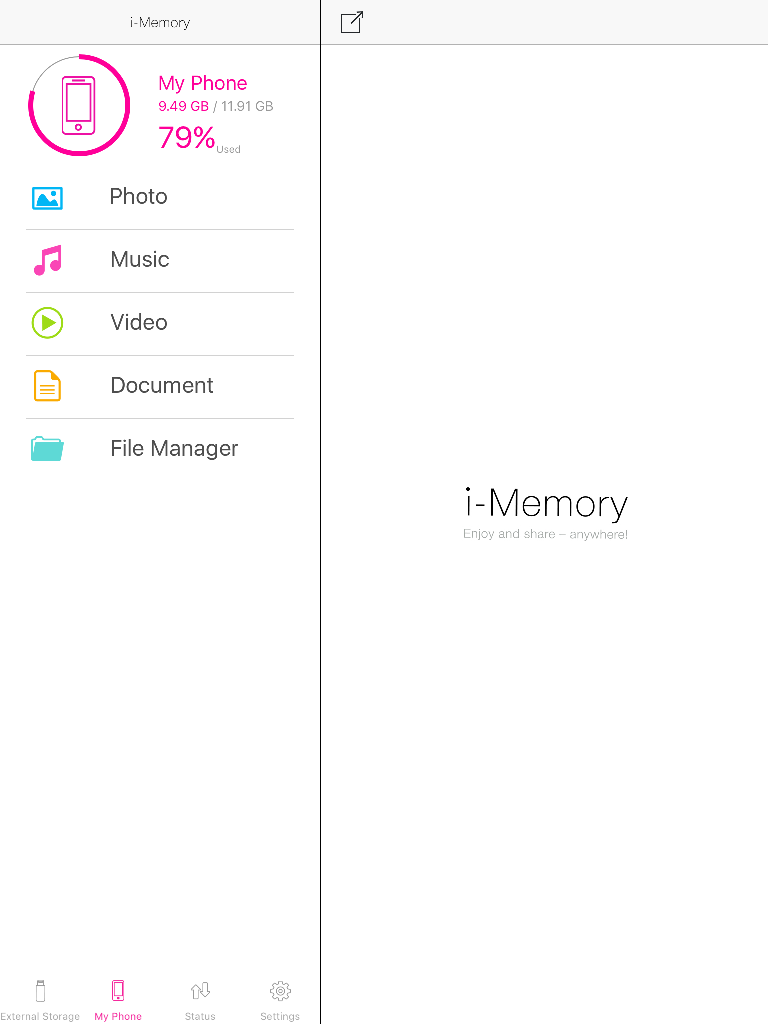Tap the share/export icon in top bar
Image resolution: width=768 pixels, height=1024 pixels.
(352, 22)
